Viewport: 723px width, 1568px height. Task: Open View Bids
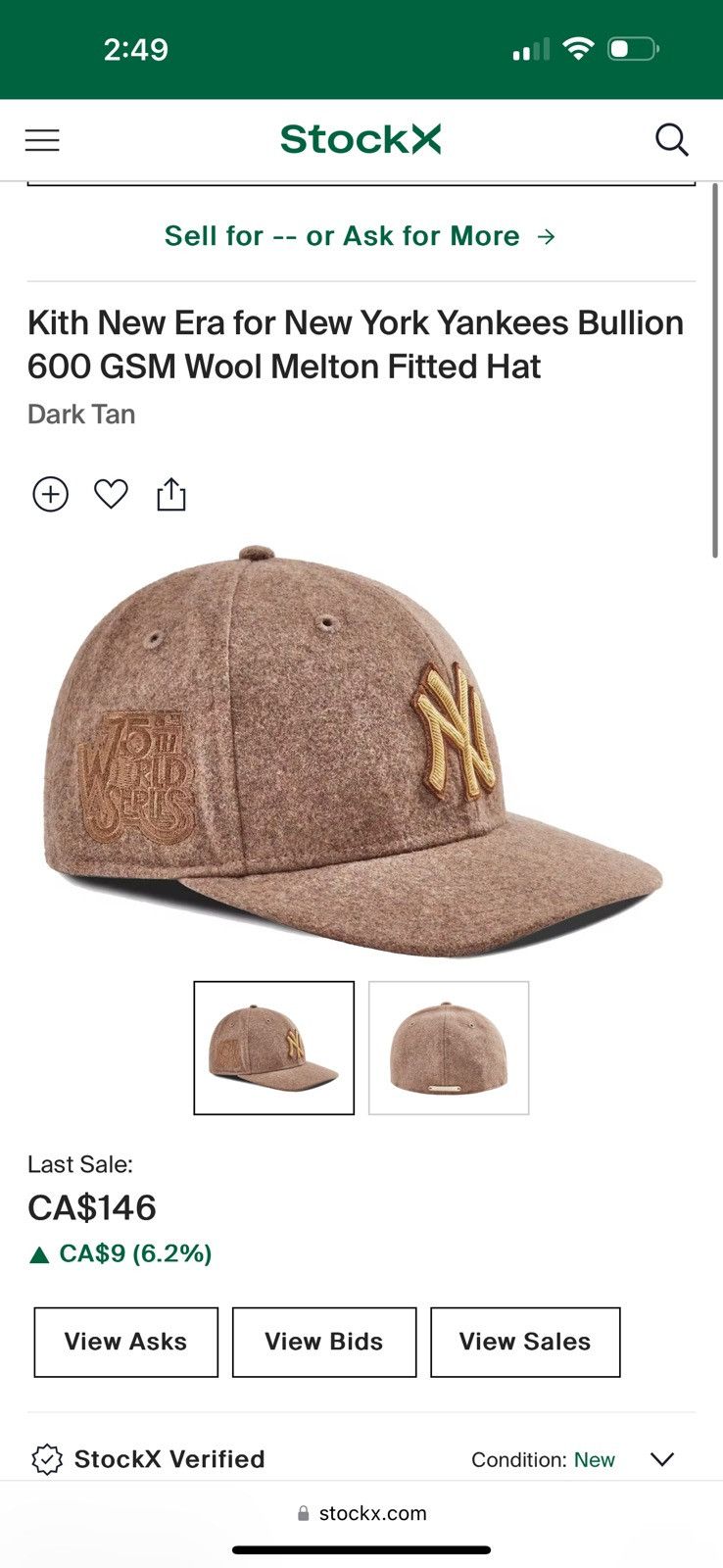coord(324,1342)
